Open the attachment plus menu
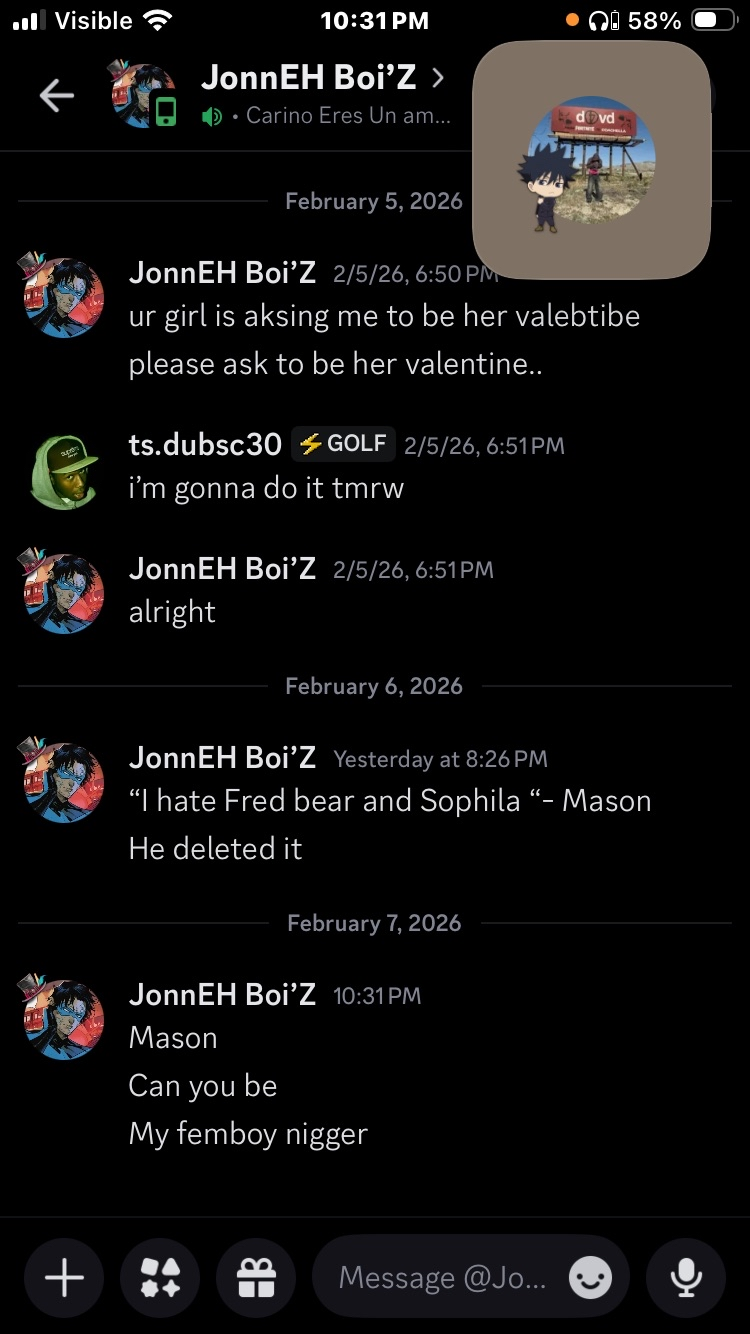Viewport: 750px width, 1334px height. (65, 1277)
